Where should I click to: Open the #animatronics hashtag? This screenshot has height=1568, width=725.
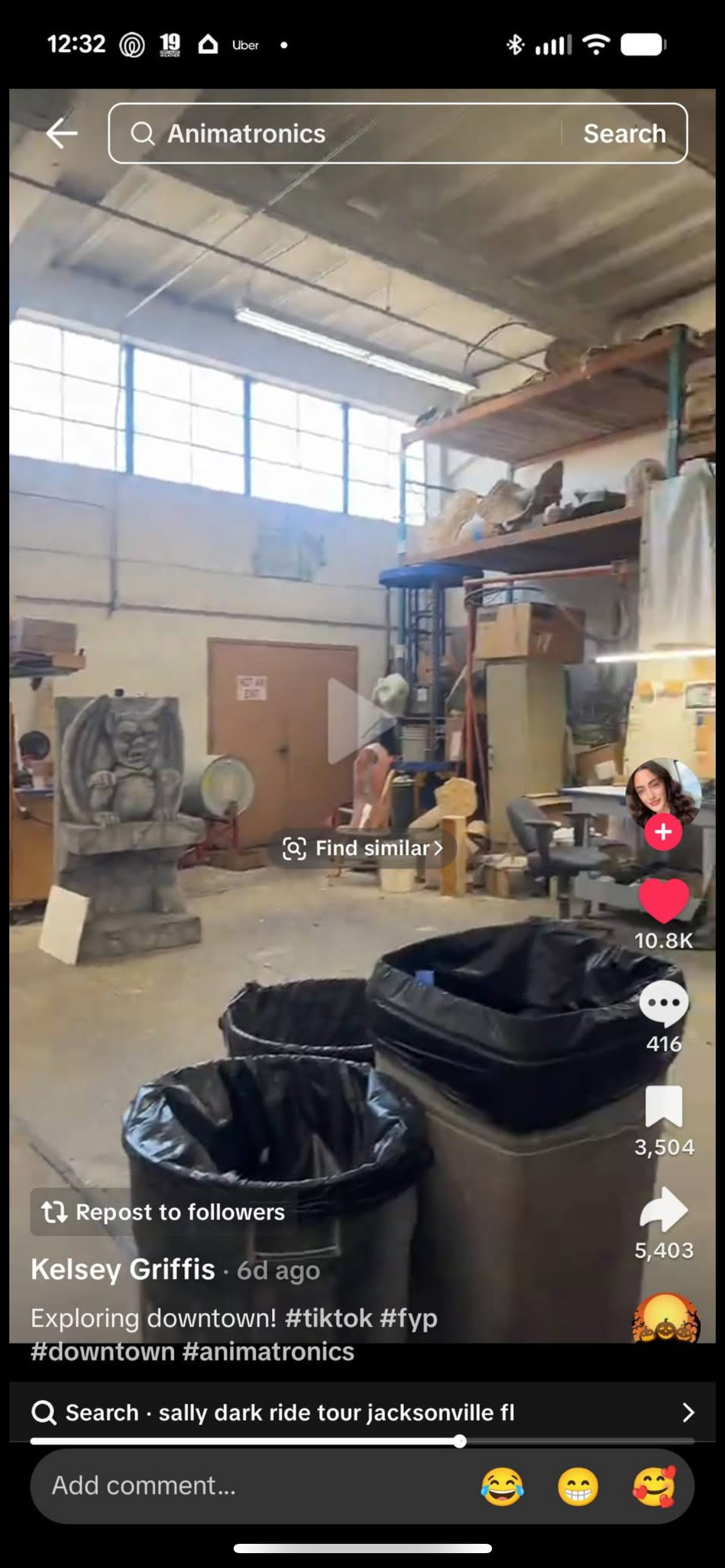268,1352
